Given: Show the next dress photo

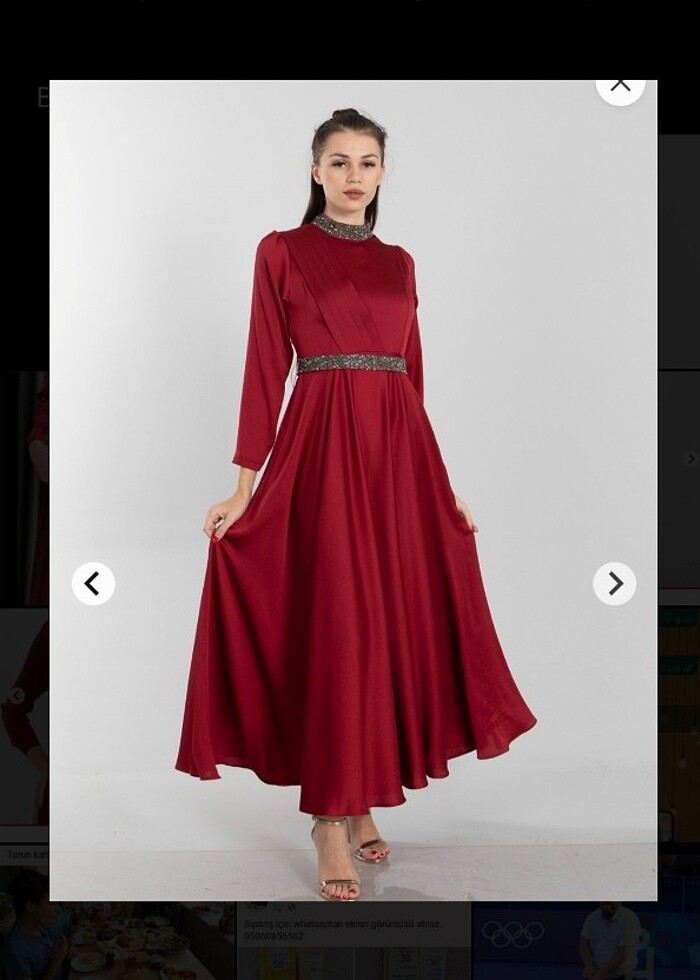Looking at the screenshot, I should click(x=614, y=583).
